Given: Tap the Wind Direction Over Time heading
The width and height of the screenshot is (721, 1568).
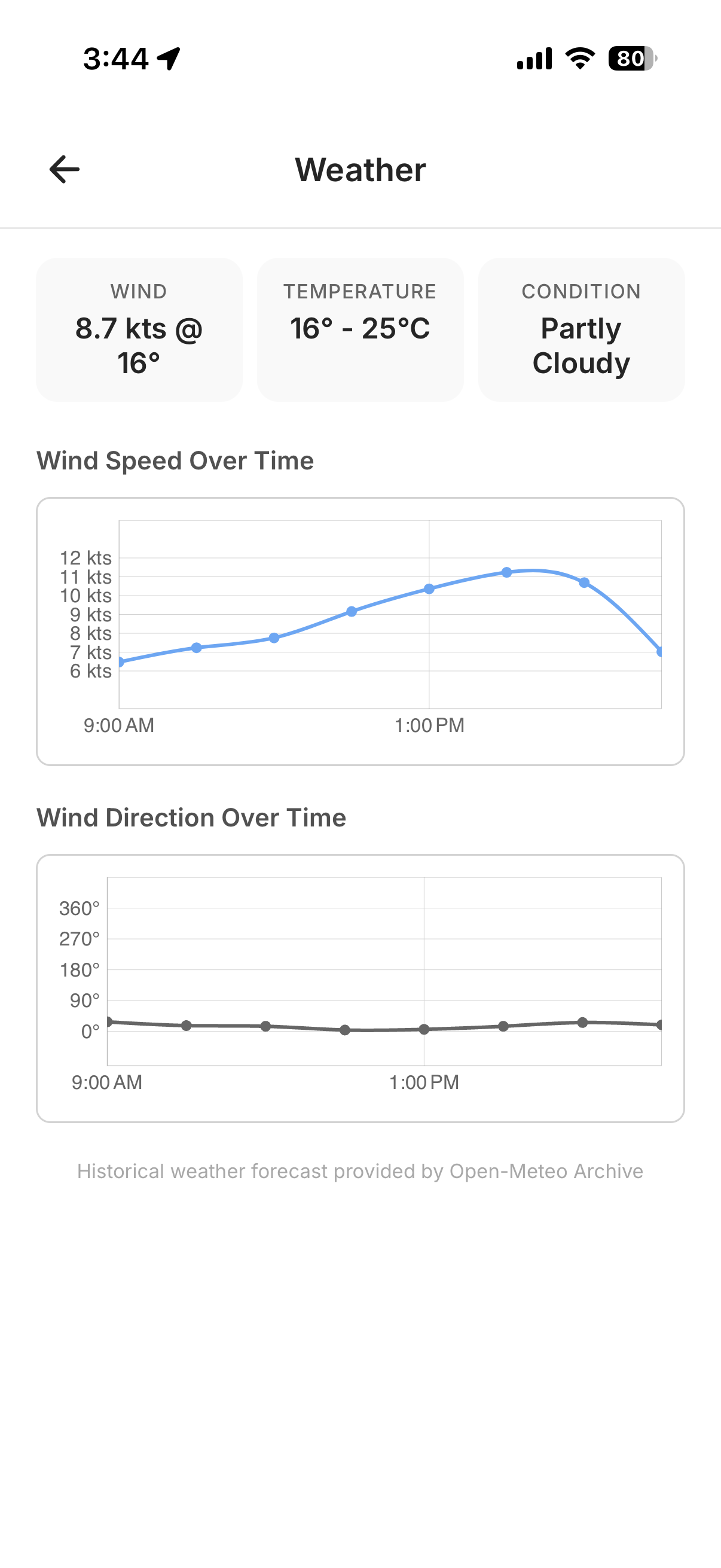Looking at the screenshot, I should 192,817.
